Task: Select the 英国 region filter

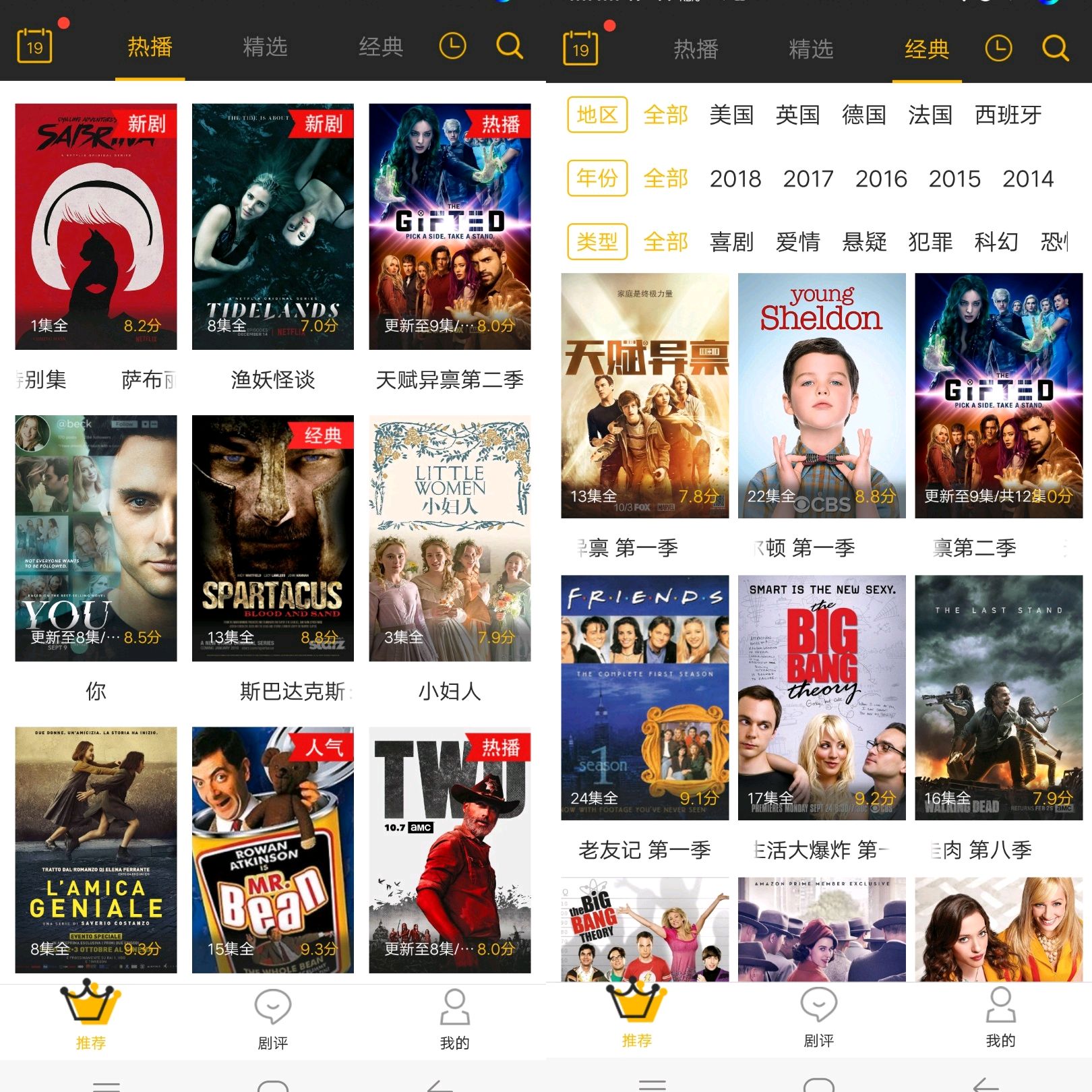Action: pos(797,115)
